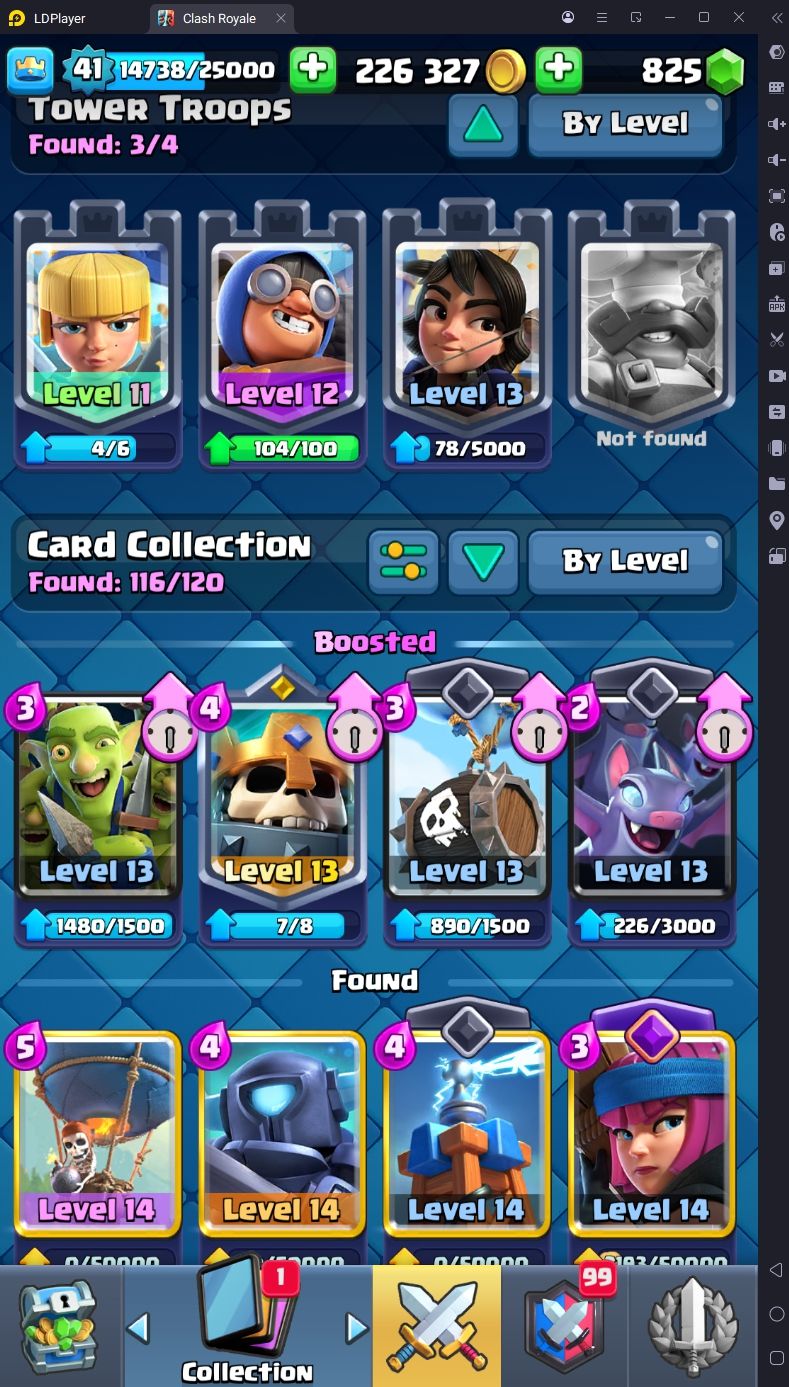
Task: Open the King level crown icon
Action: point(30,69)
